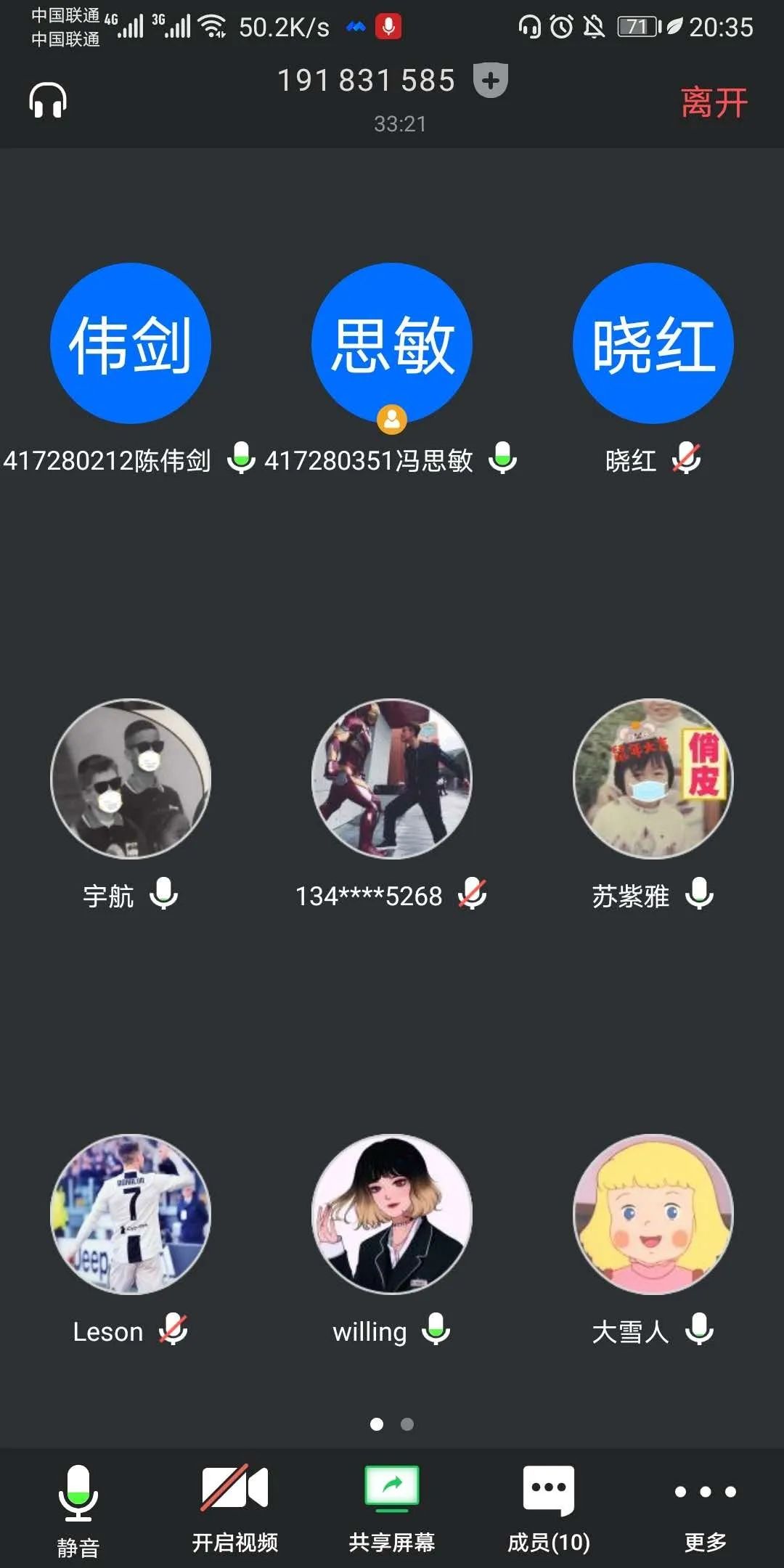Viewport: 784px width, 1568px height.
Task: Switch audio output via headphone icon
Action: 48,100
